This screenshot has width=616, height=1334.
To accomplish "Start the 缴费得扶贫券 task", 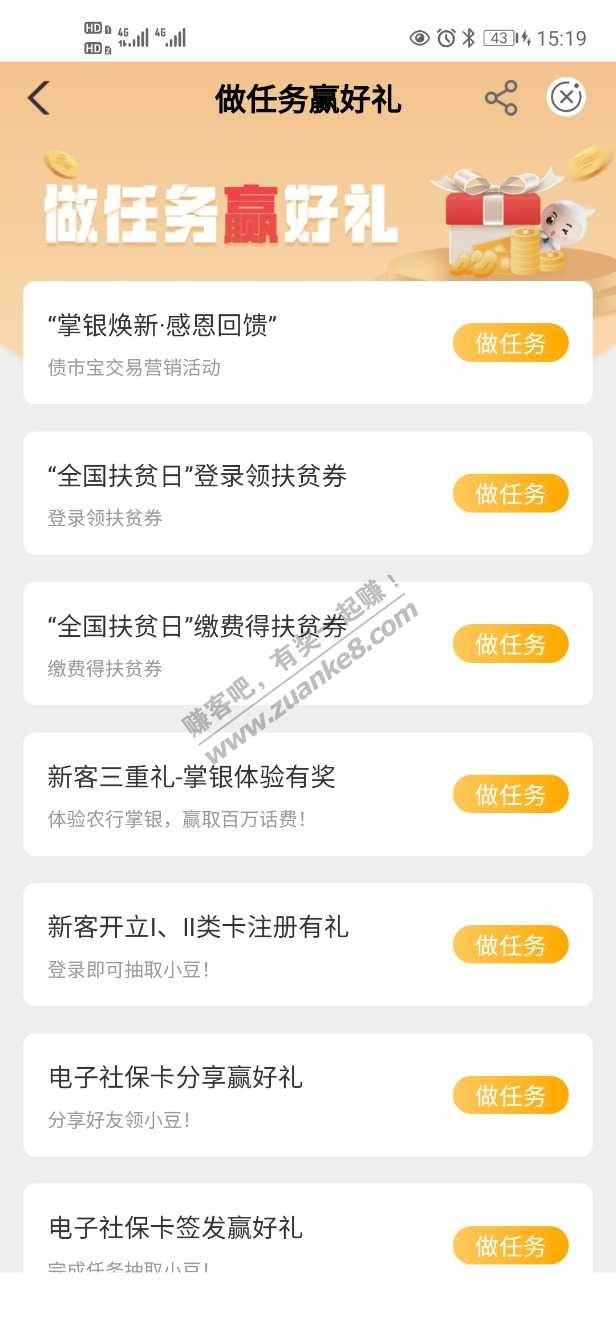I will 510,644.
